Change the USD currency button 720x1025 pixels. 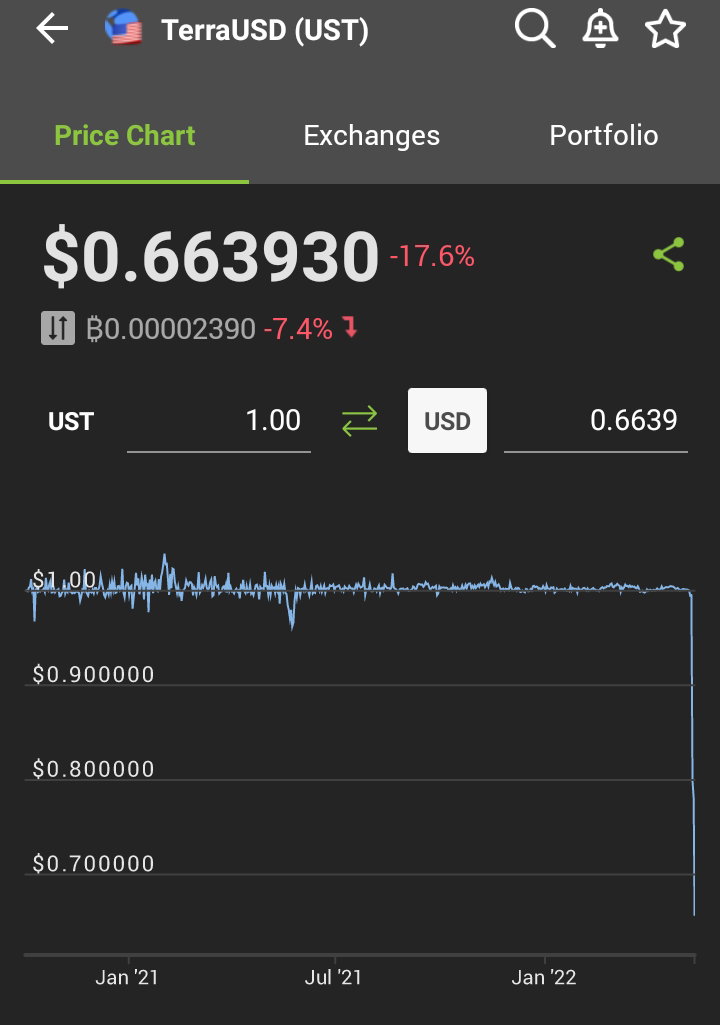pyautogui.click(x=447, y=420)
